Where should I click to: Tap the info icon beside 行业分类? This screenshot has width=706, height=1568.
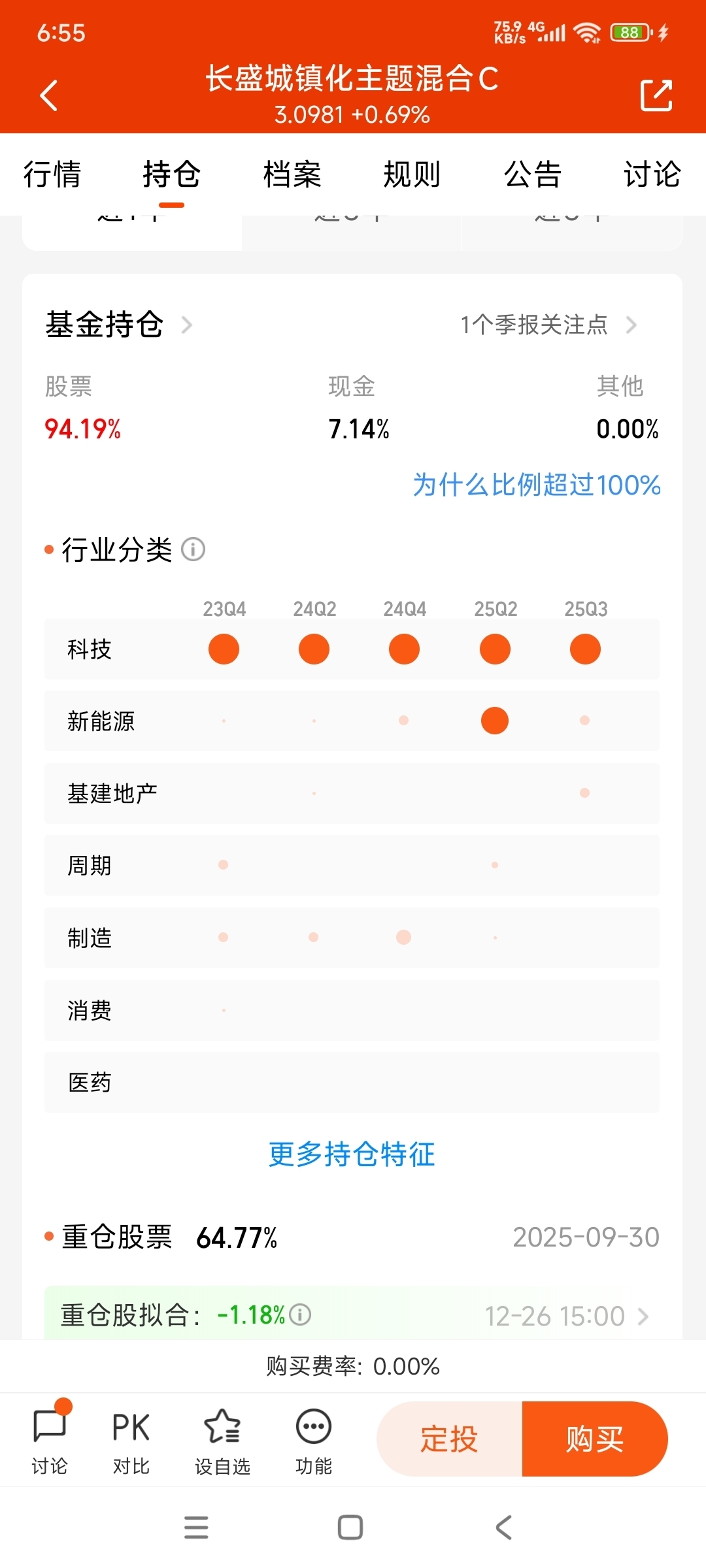tap(193, 549)
